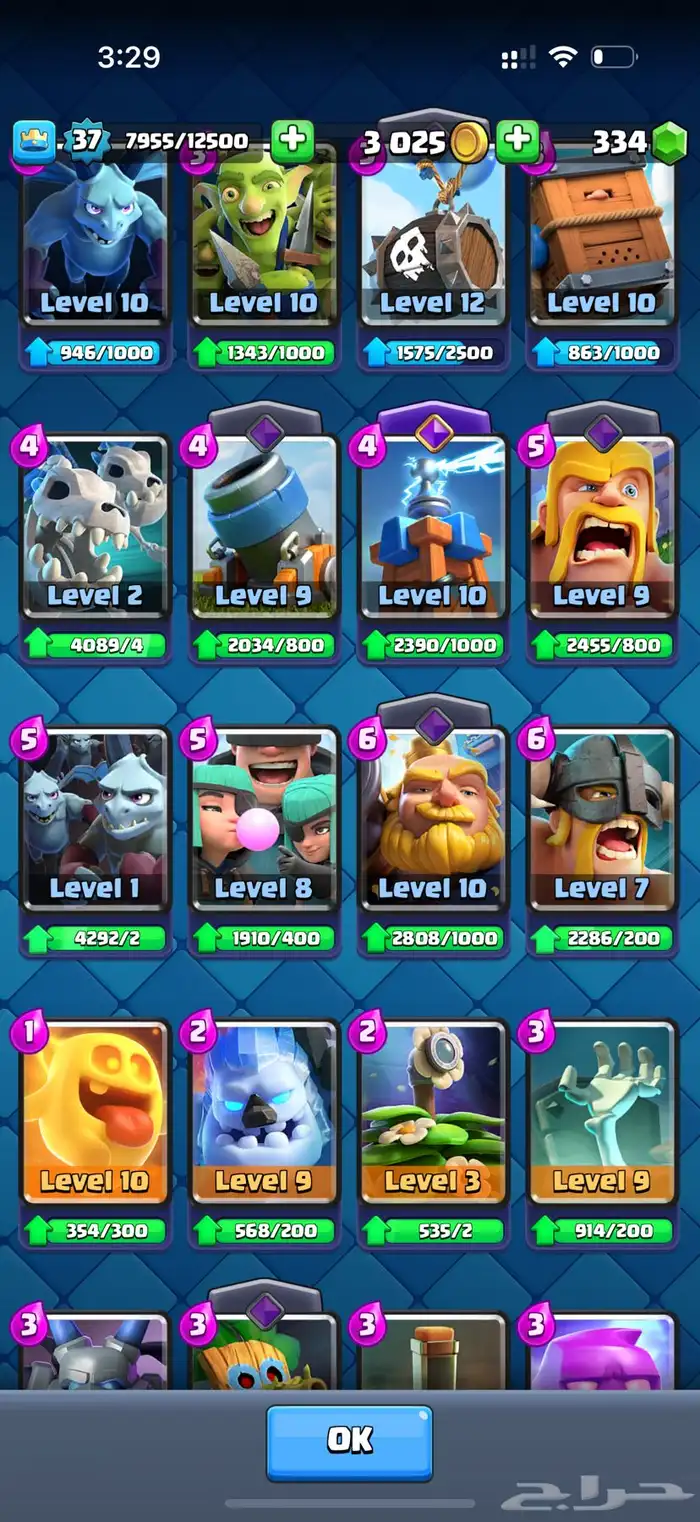Image resolution: width=700 pixels, height=1522 pixels.
Task: Open the Minion card at Level 10
Action: pos(95,240)
